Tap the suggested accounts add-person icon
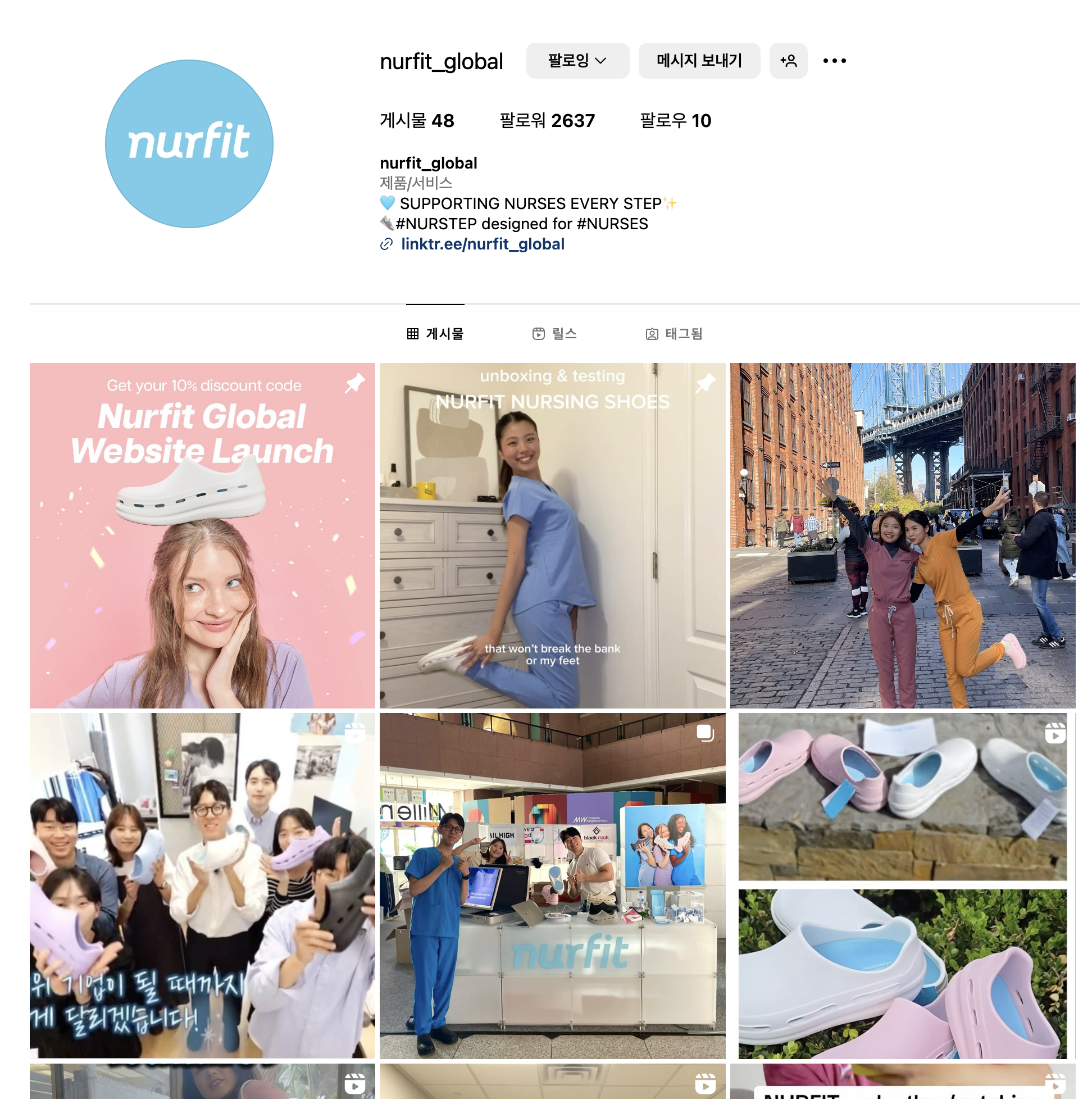This screenshot has width=1092, height=1099. [x=788, y=61]
